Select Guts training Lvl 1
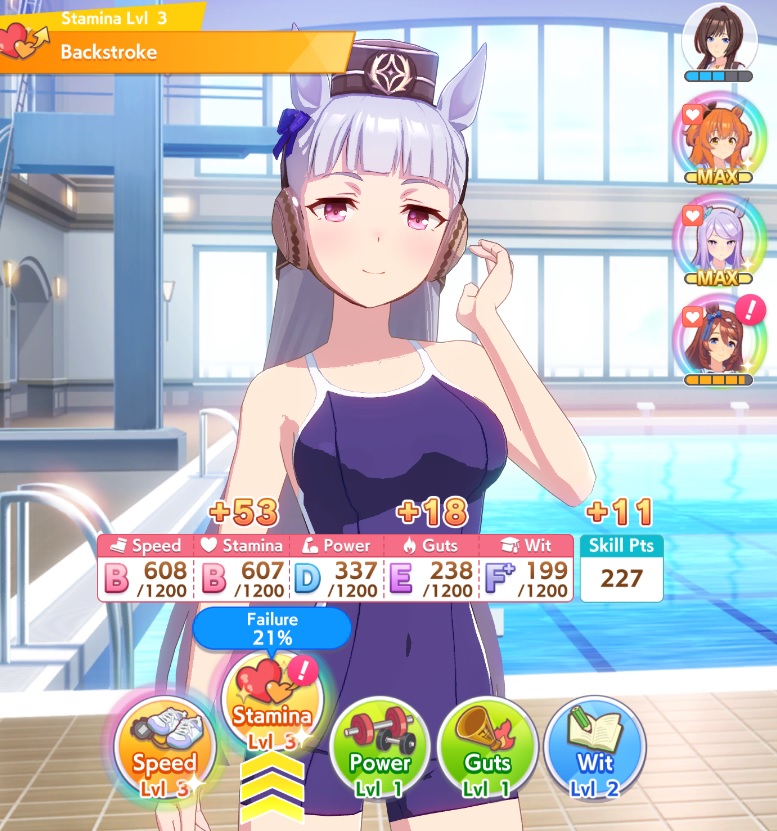 (x=487, y=745)
